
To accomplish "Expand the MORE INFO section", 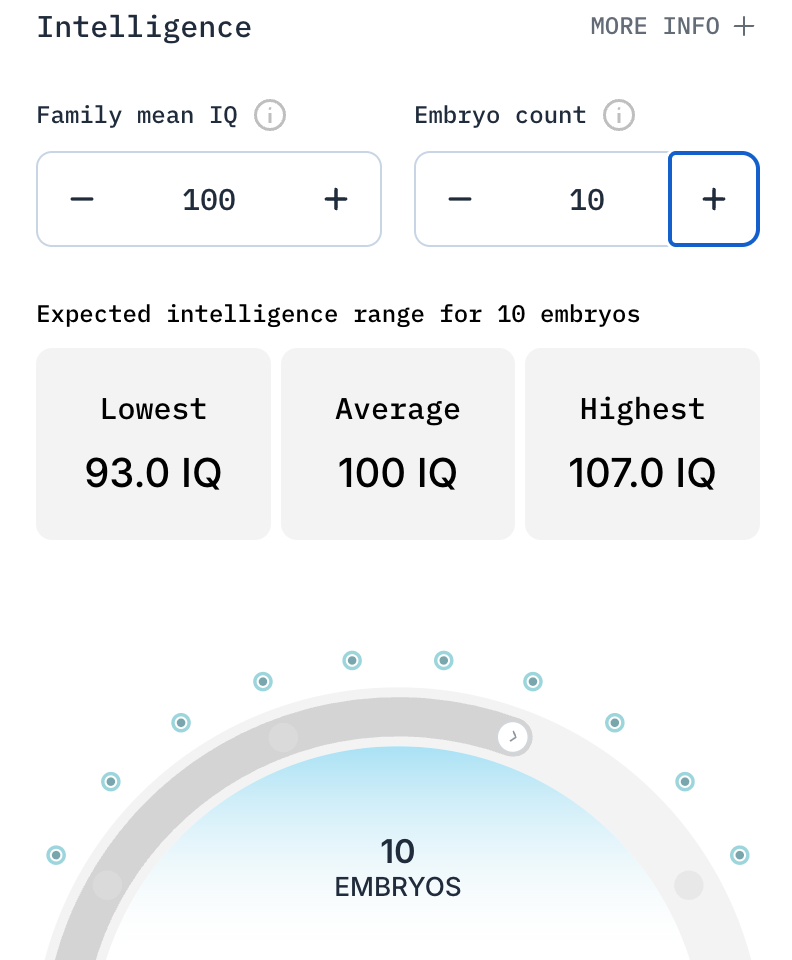I will pyautogui.click(x=672, y=27).
